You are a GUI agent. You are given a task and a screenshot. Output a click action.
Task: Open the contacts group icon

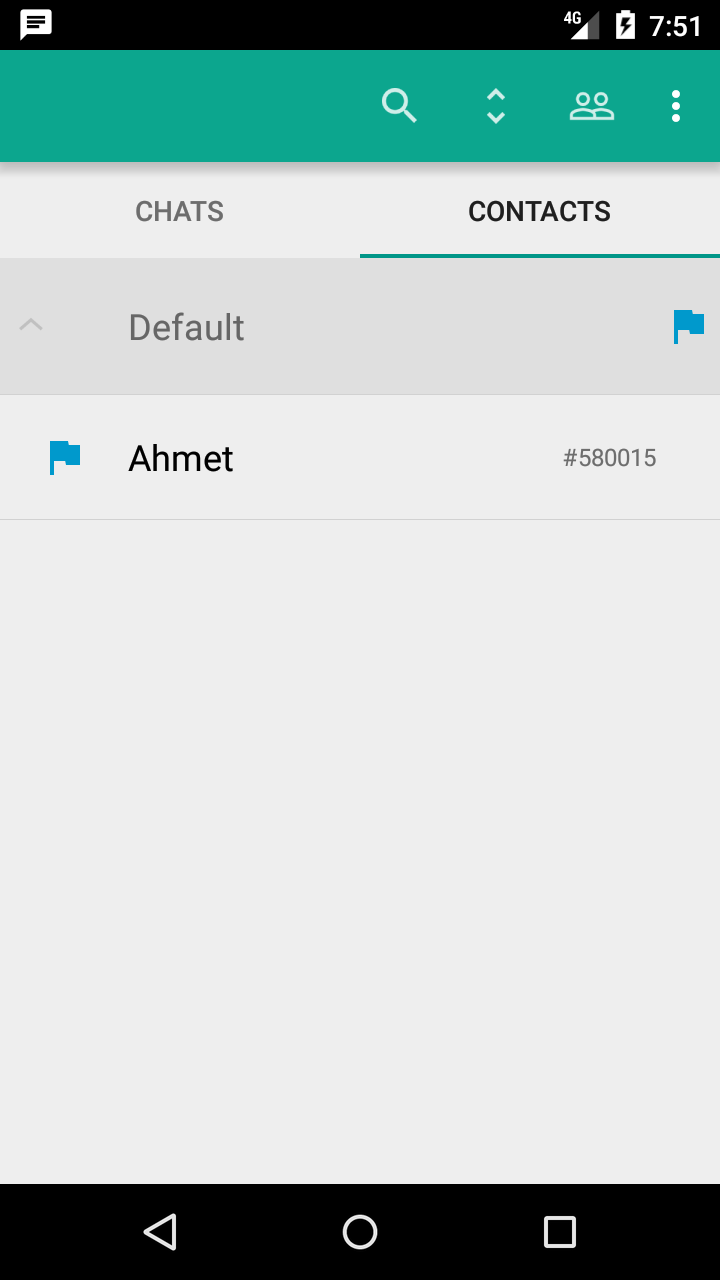592,106
